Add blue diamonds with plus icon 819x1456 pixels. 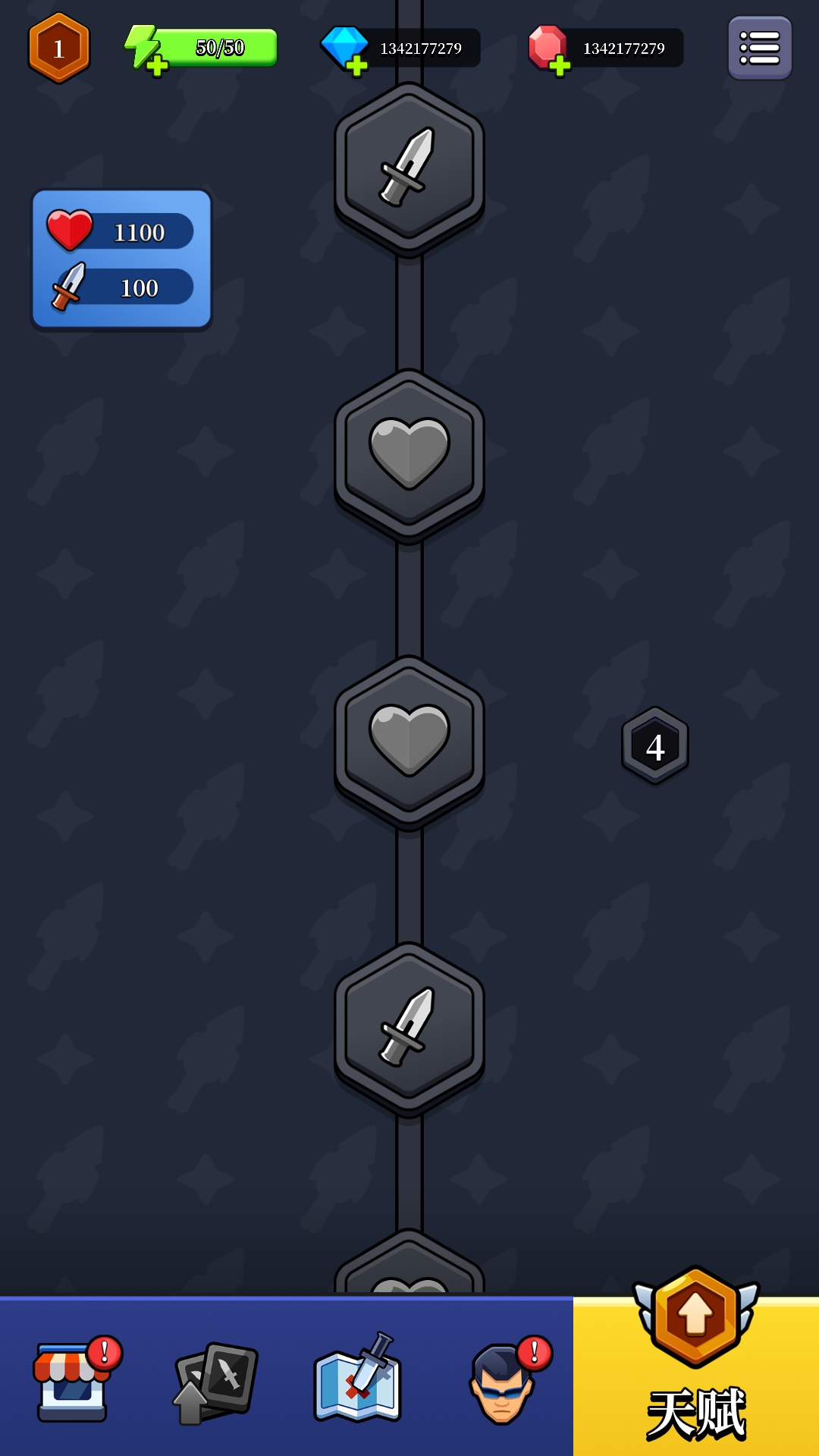pyautogui.click(x=356, y=66)
